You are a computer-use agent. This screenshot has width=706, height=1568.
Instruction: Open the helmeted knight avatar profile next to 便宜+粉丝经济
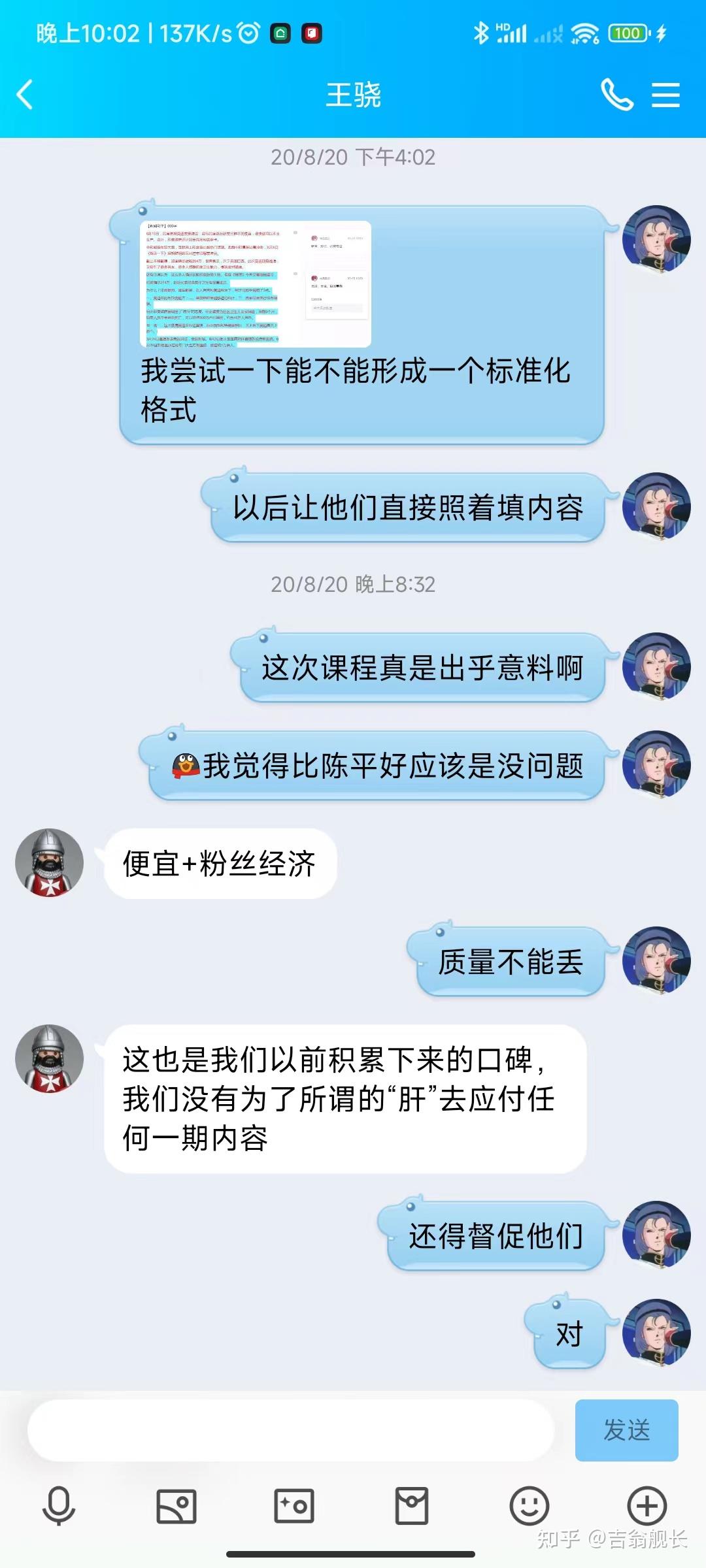50,862
